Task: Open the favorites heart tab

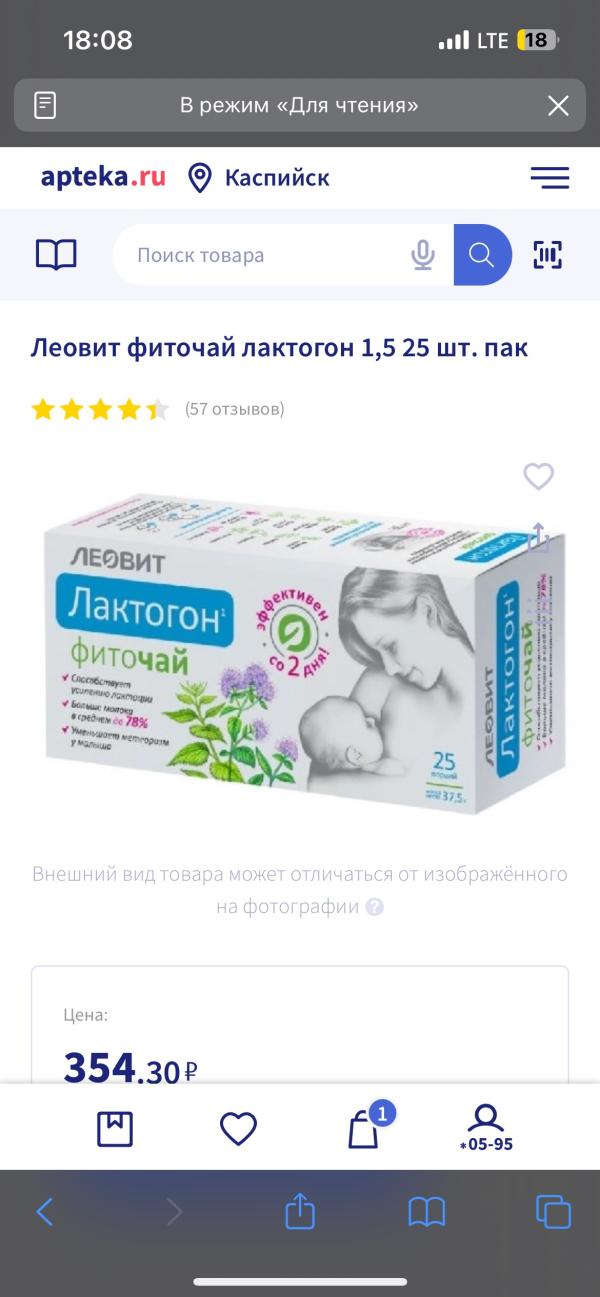Action: [238, 1129]
